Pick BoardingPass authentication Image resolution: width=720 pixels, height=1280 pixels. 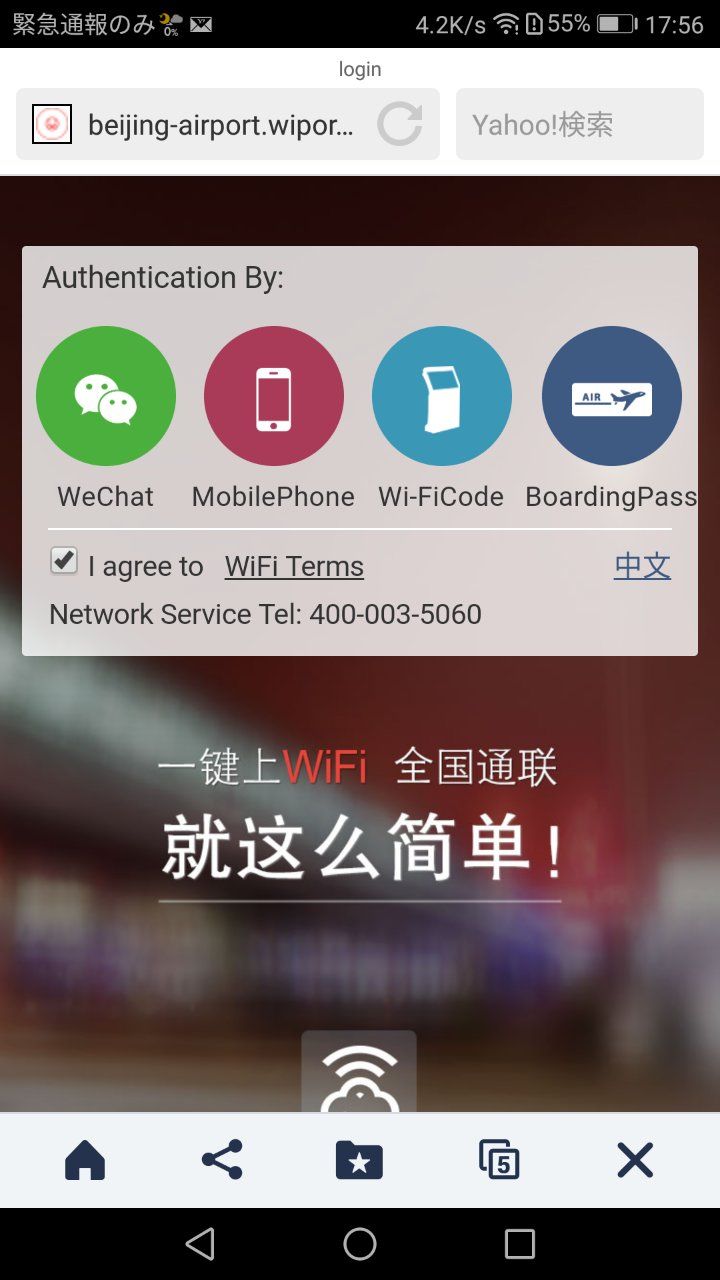tap(611, 396)
